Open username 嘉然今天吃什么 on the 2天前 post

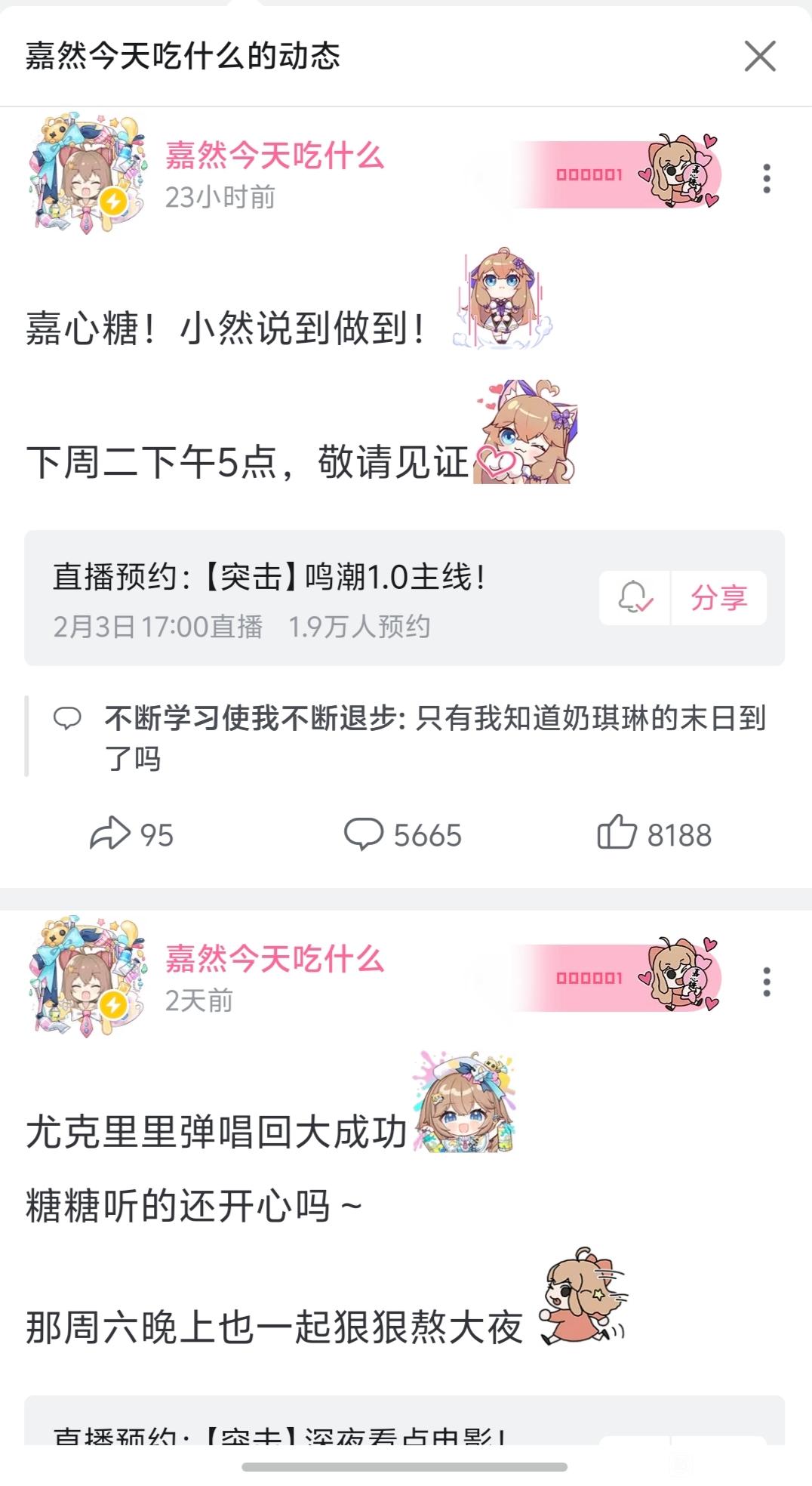coord(275,959)
